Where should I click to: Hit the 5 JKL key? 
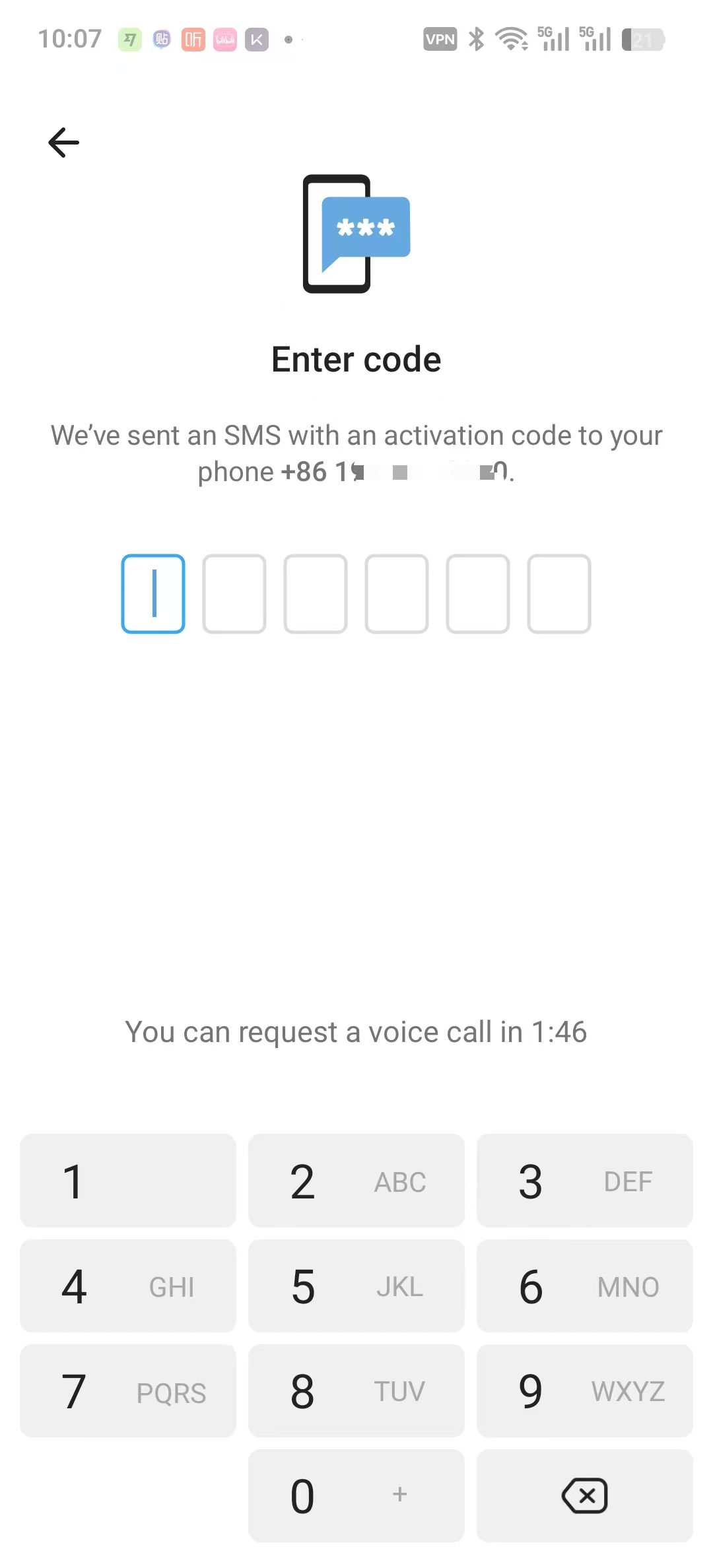pyautogui.click(x=356, y=1286)
